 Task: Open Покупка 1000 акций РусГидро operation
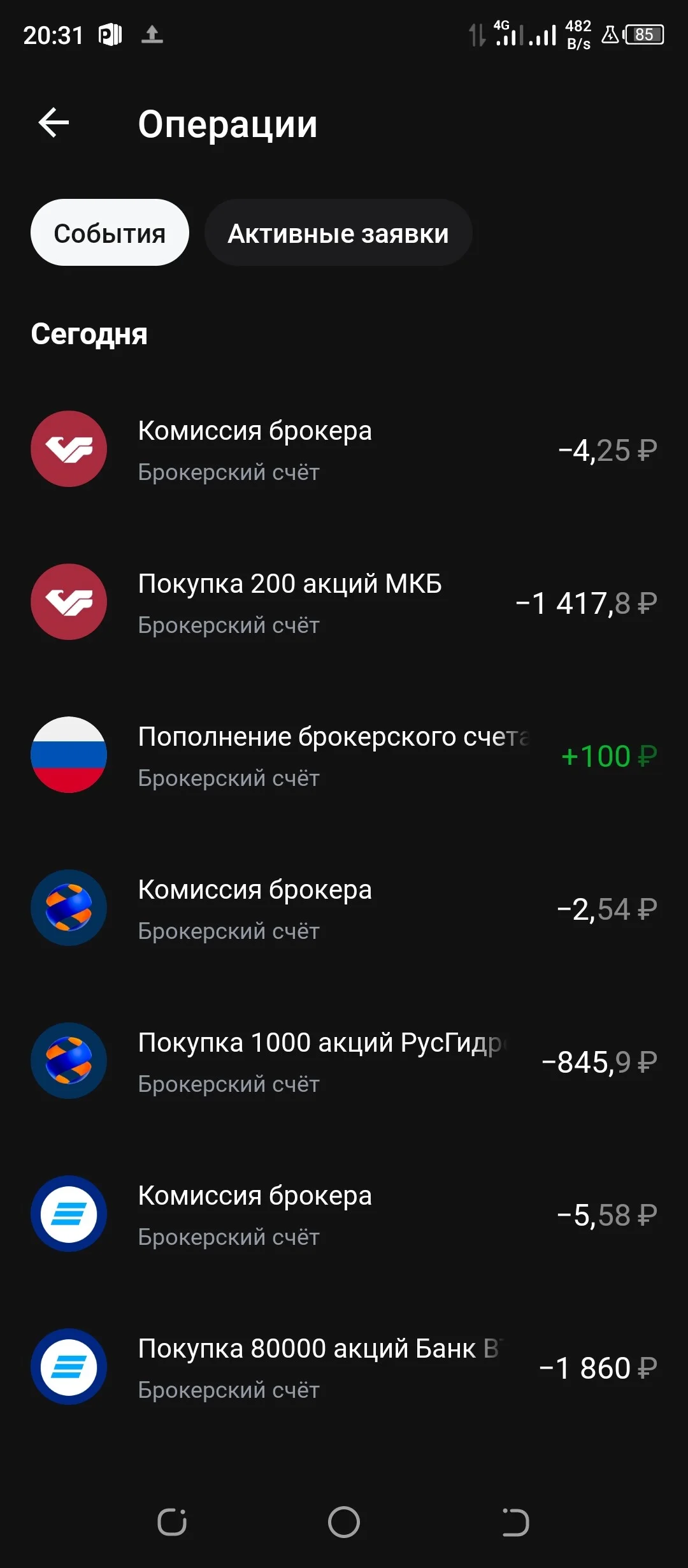[x=344, y=1061]
